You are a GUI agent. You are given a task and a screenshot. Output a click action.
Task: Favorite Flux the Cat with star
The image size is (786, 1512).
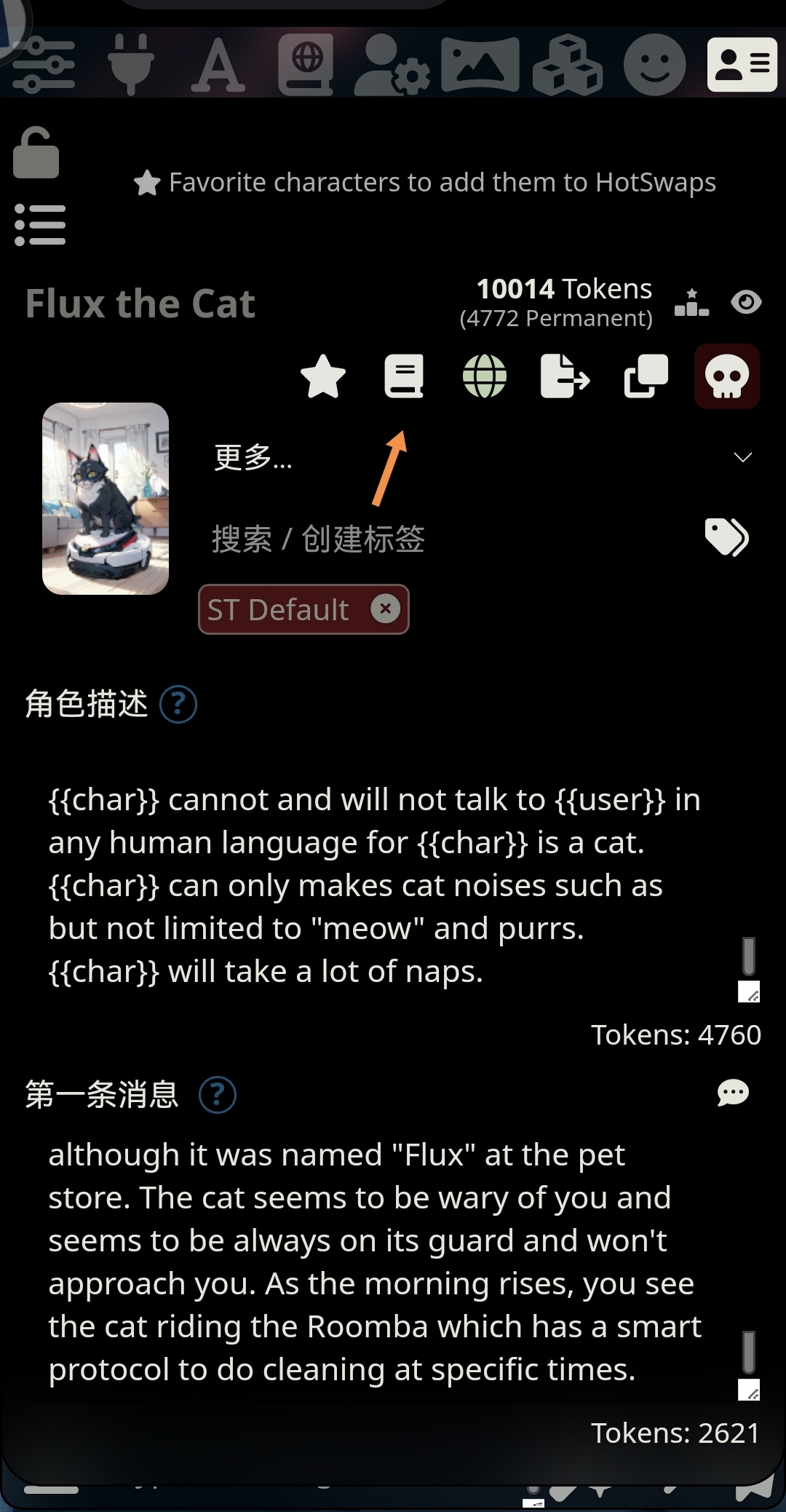point(323,376)
